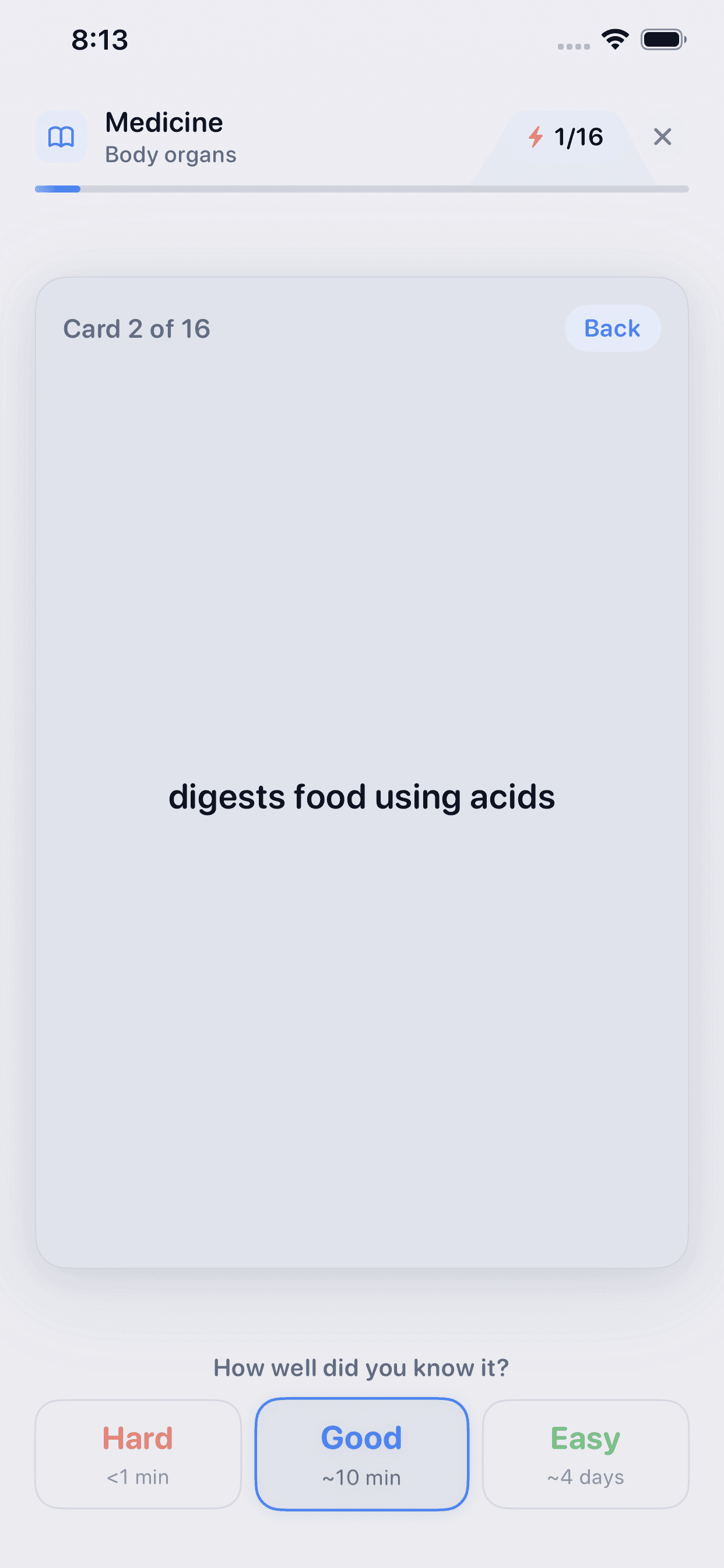This screenshot has width=724, height=1568.
Task: Choose Easy for this card
Action: click(x=585, y=1454)
